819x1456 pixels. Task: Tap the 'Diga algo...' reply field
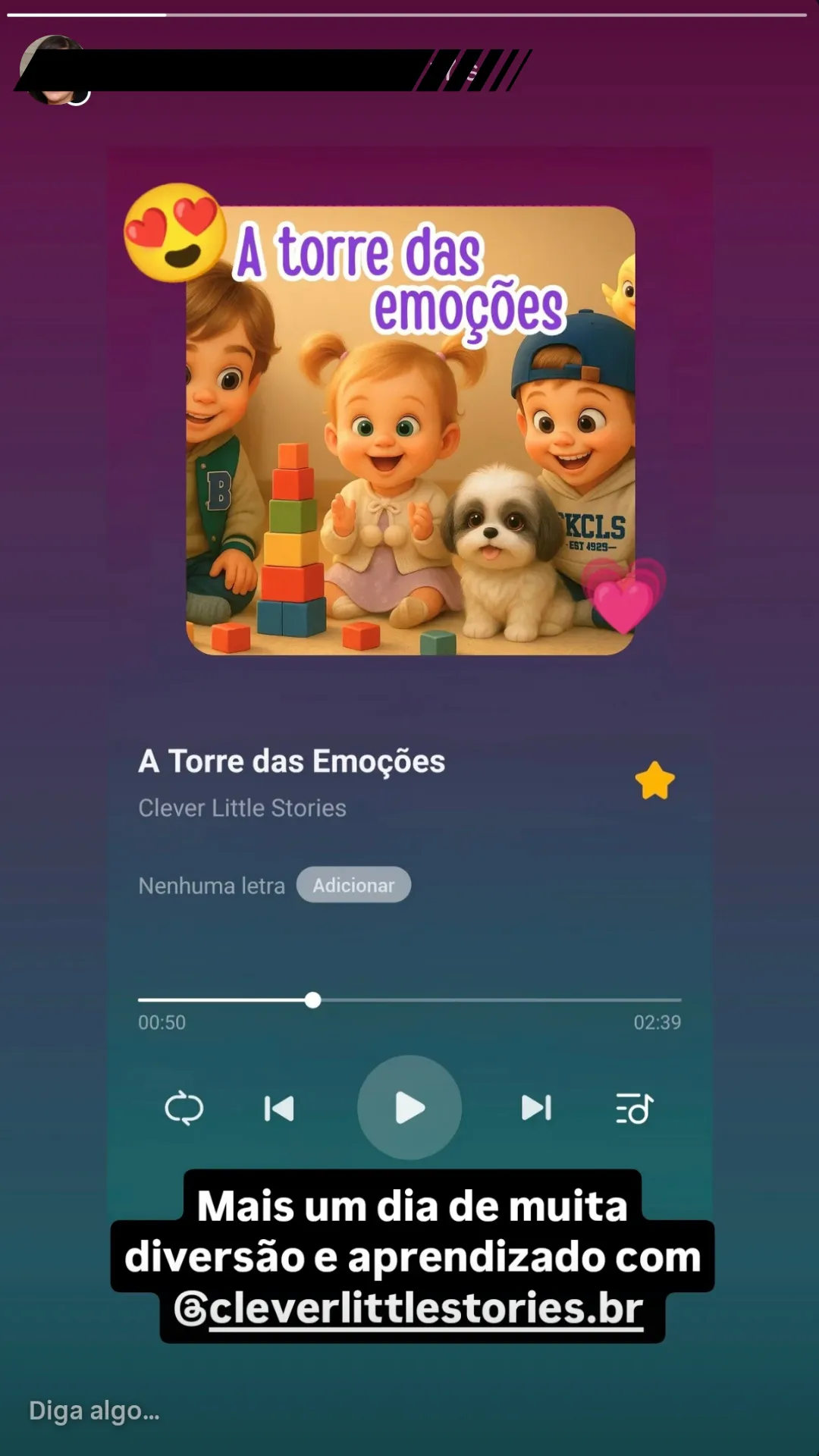point(95,1410)
